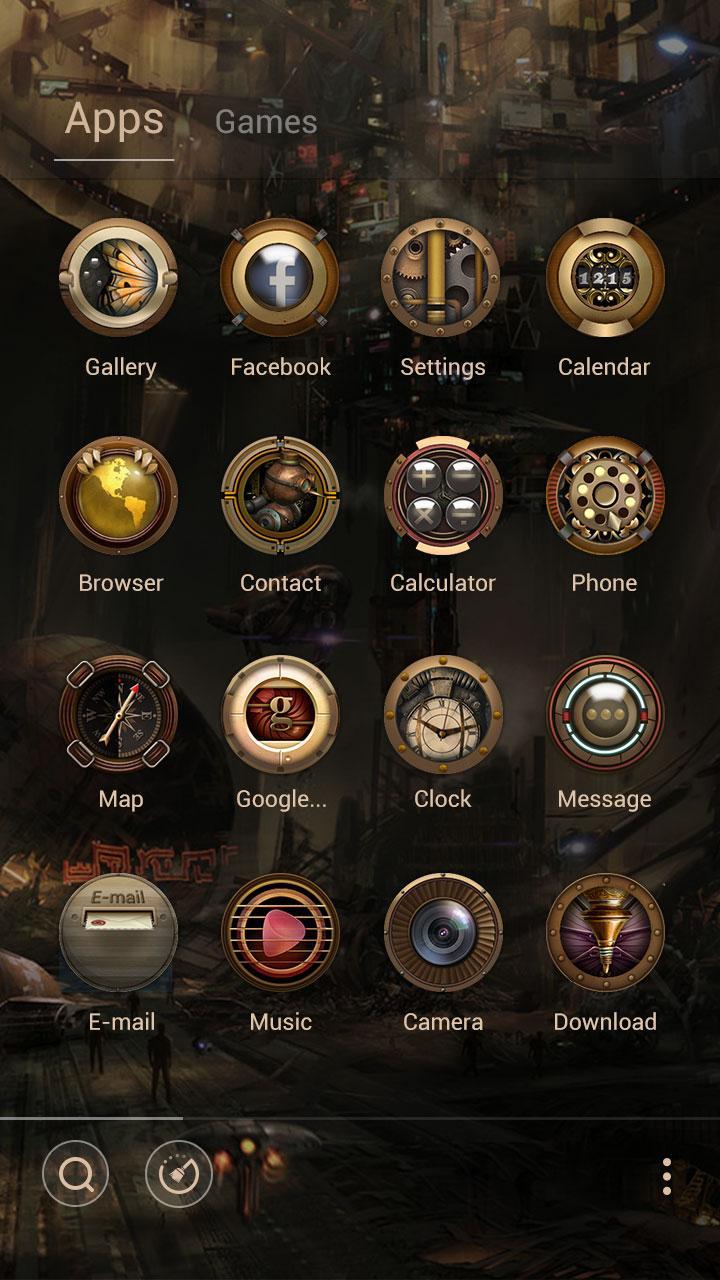Open the Camera
The width and height of the screenshot is (720, 1280).
click(x=442, y=932)
